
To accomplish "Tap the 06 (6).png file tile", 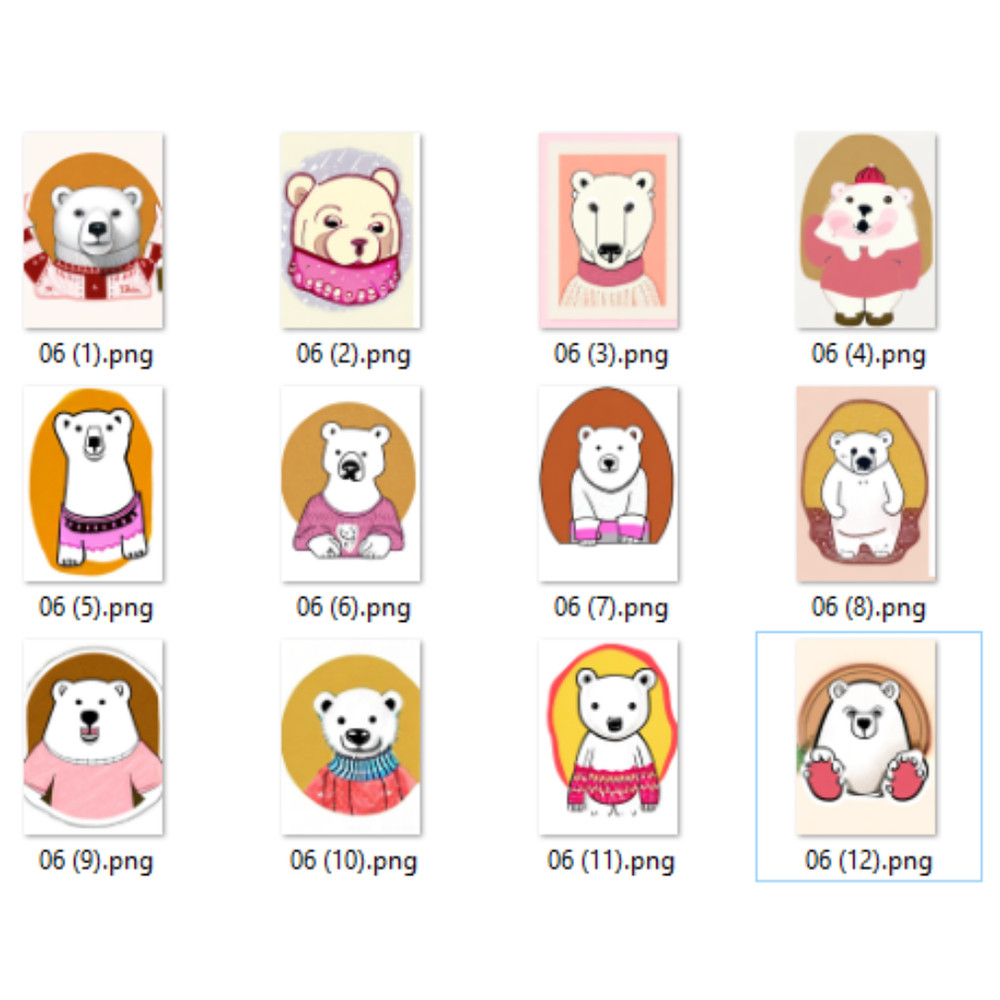I will (351, 484).
